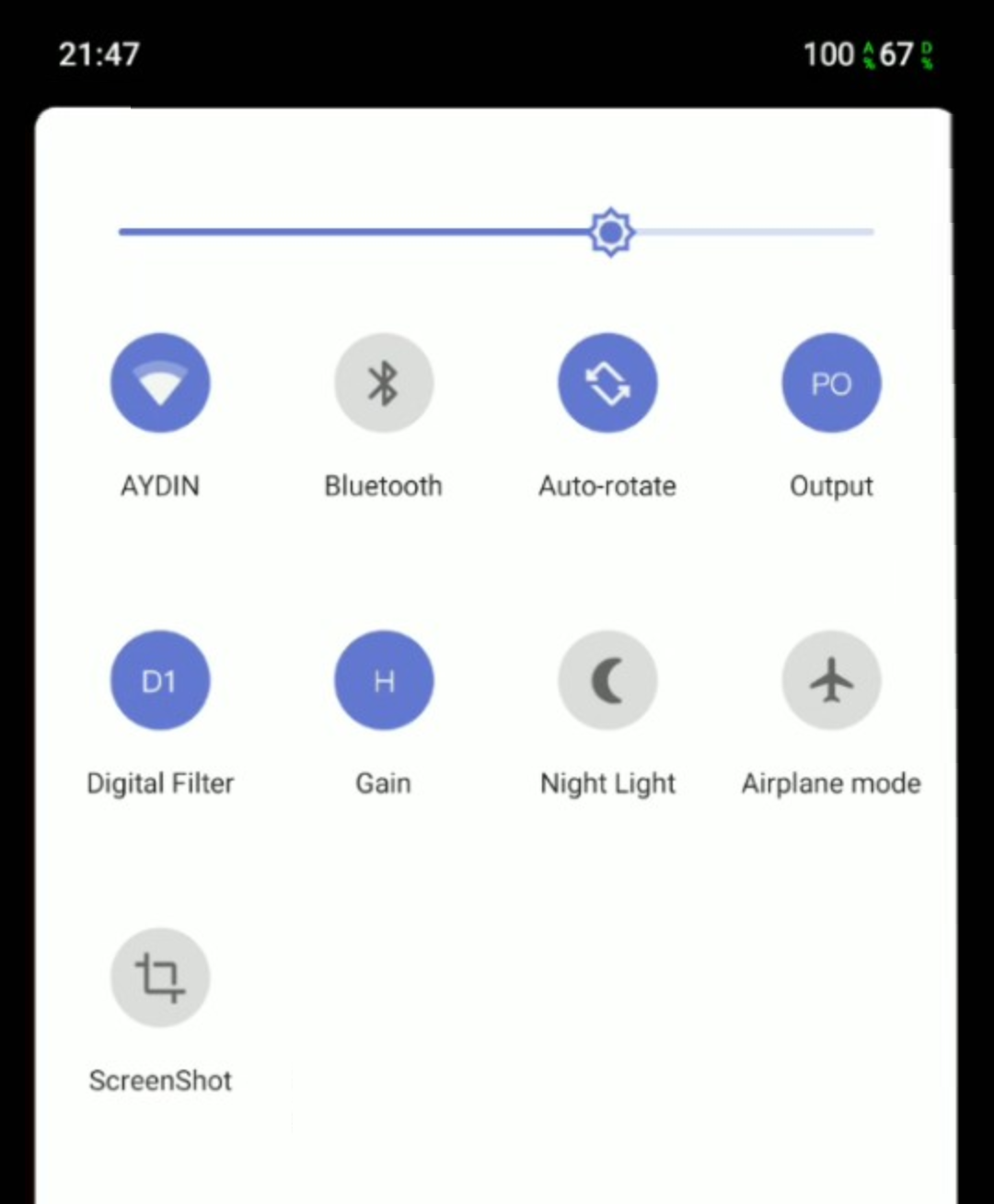Change the D1 Digital Filter tile
Image resolution: width=994 pixels, height=1204 pixels.
point(160,680)
